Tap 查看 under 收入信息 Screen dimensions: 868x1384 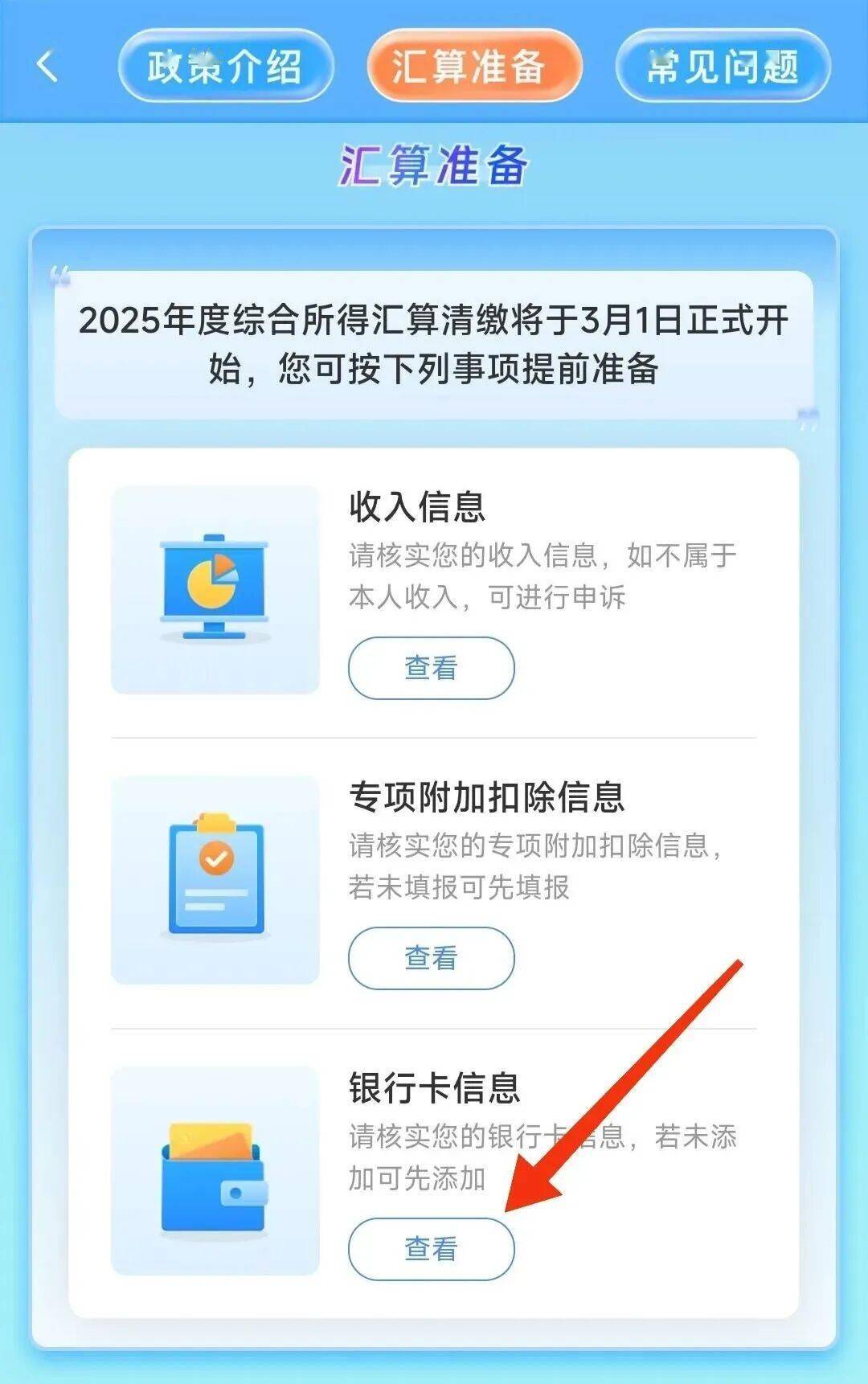point(431,668)
